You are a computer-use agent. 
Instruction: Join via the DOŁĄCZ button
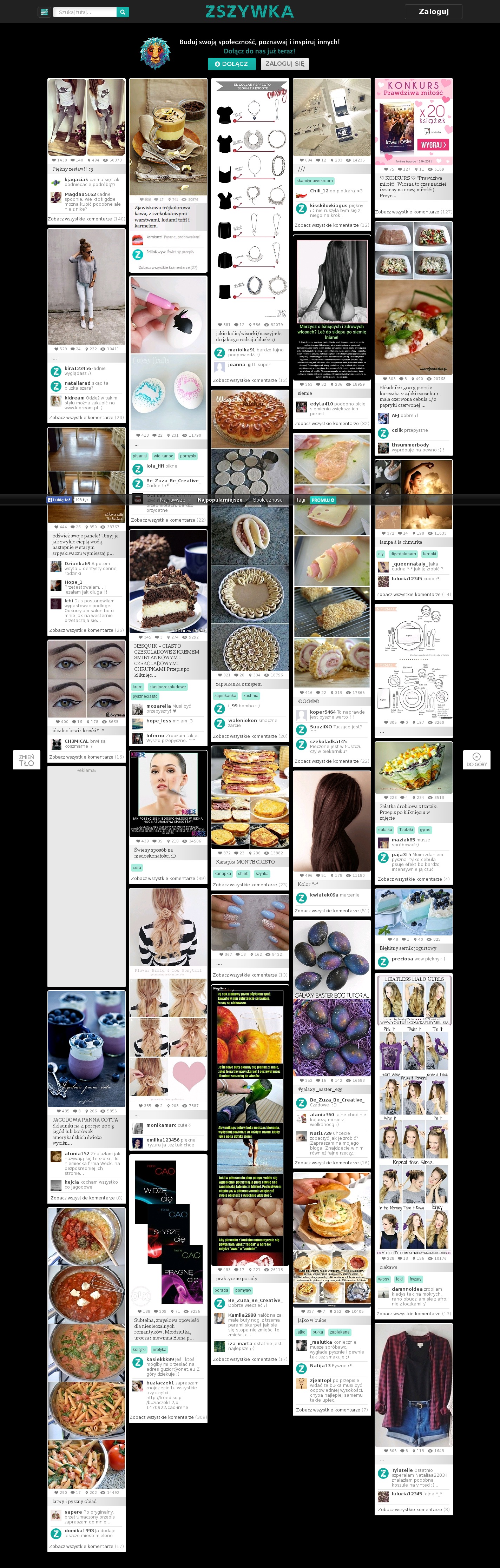point(231,63)
